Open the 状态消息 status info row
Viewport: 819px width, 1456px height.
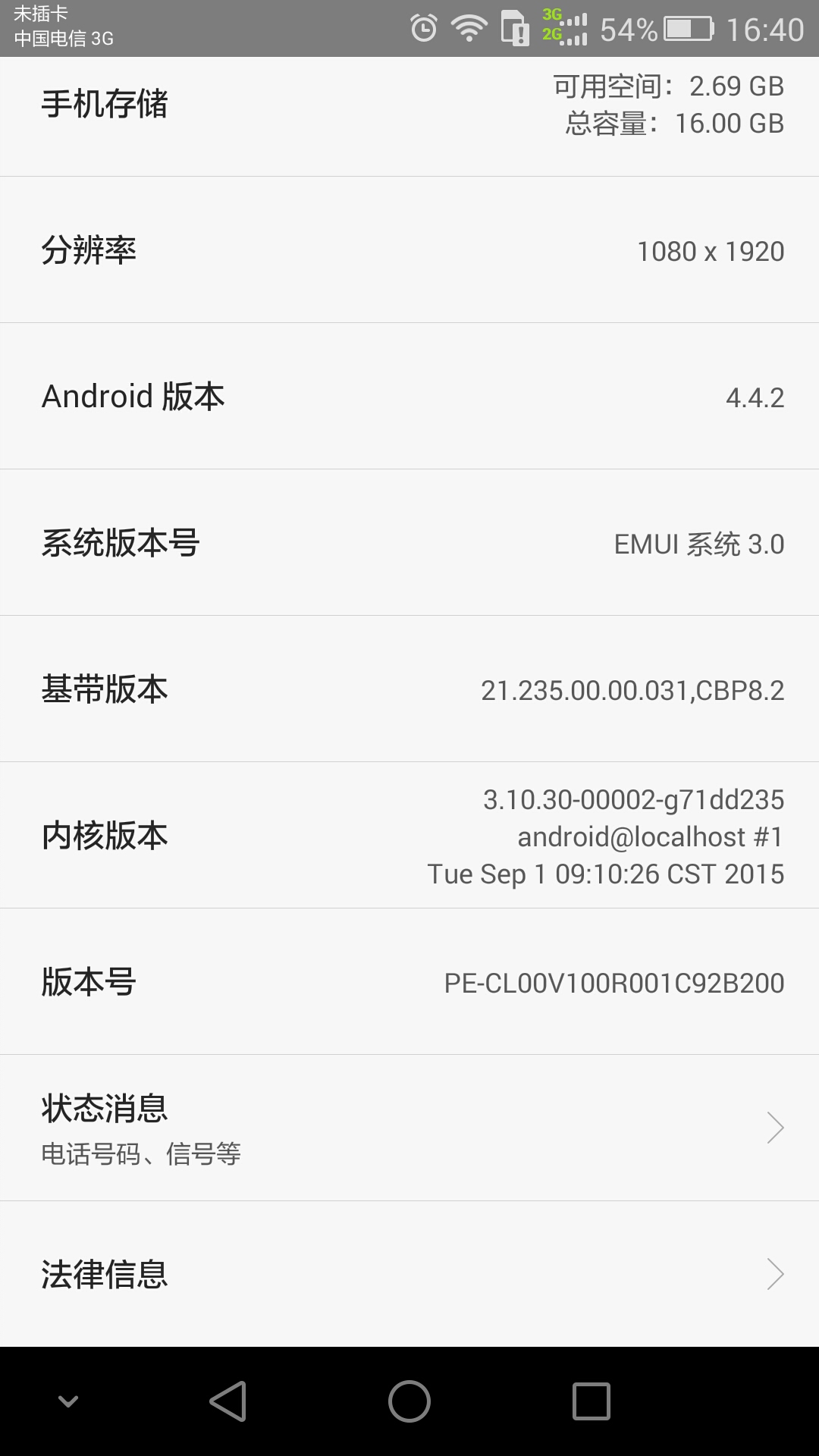pyautogui.click(x=409, y=1128)
